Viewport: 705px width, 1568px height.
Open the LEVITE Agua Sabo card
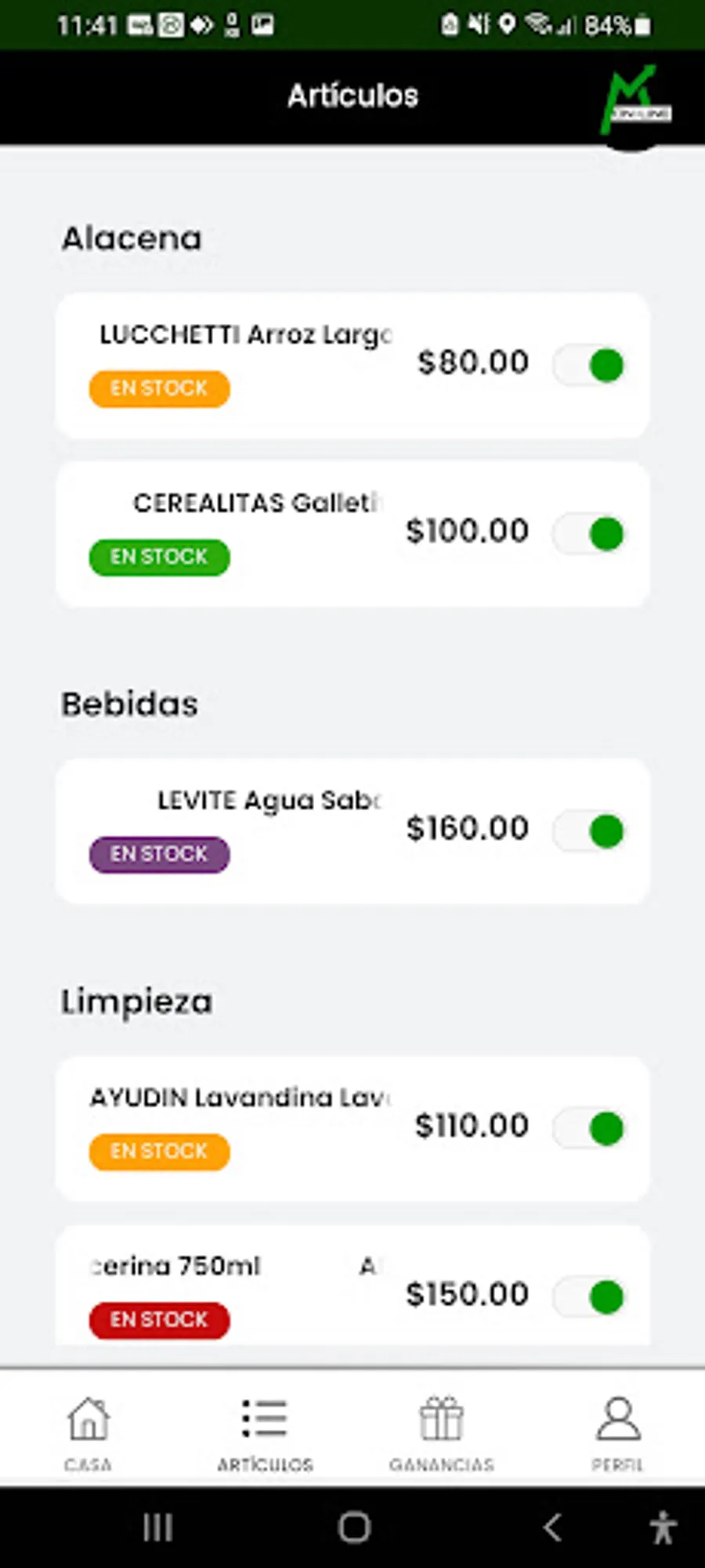[x=352, y=831]
